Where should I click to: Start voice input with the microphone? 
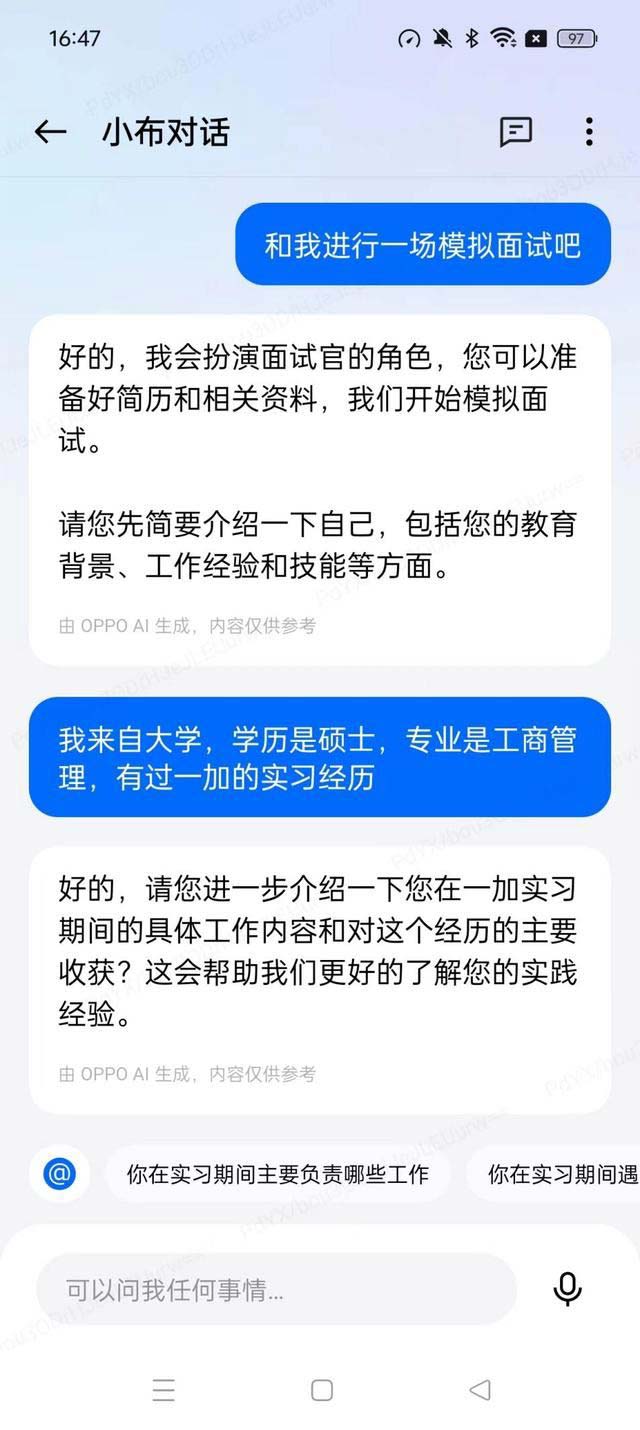click(x=567, y=1290)
